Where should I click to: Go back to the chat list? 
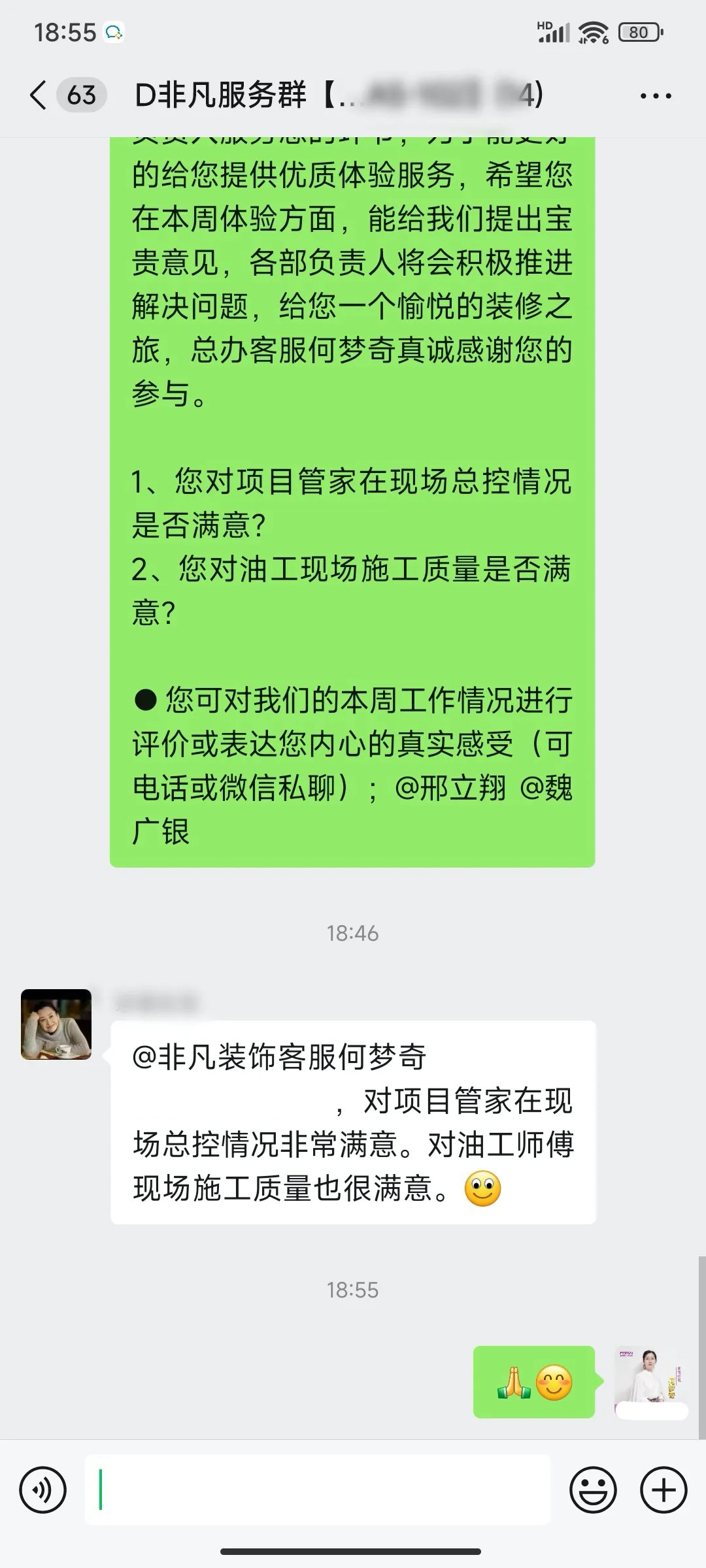[x=39, y=95]
